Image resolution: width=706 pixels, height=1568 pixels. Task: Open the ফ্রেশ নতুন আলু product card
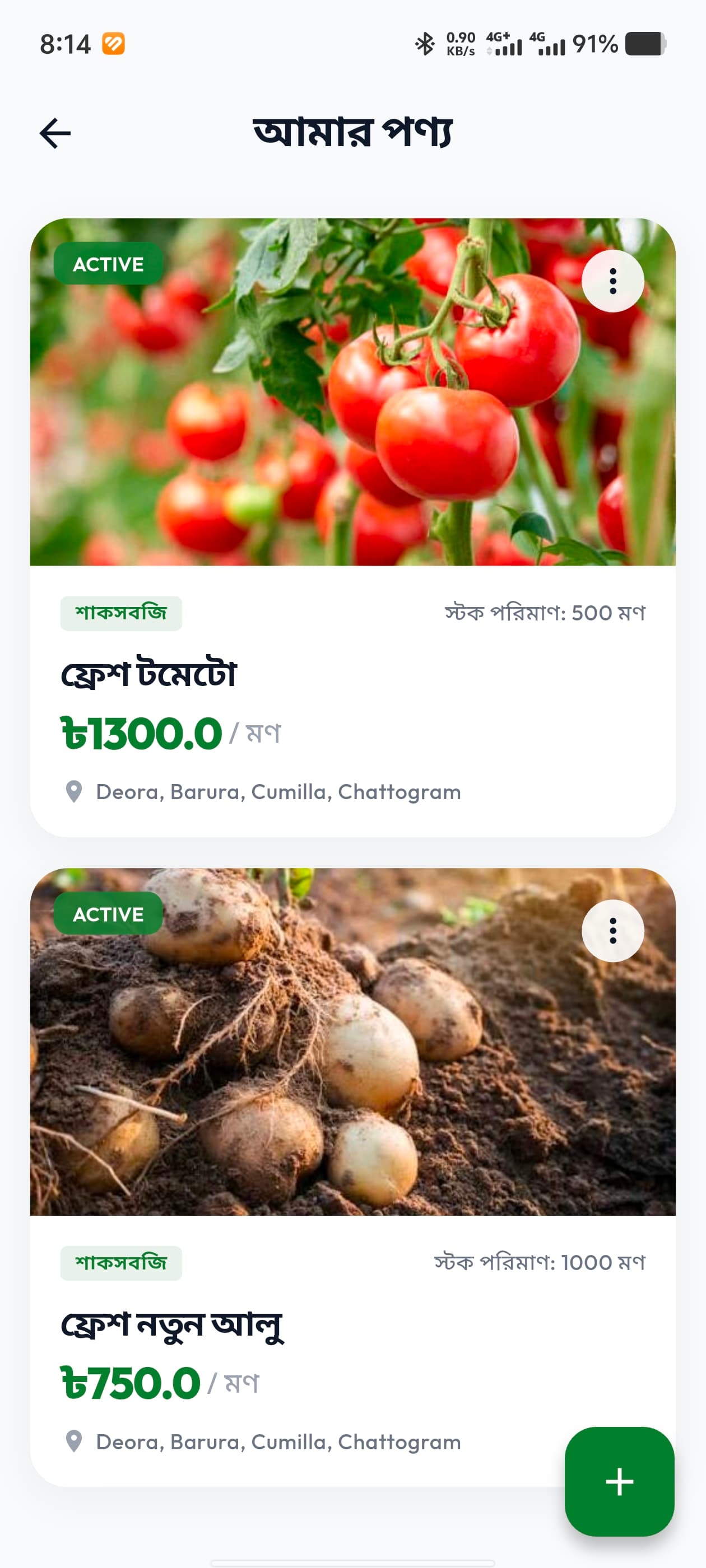[352, 1177]
